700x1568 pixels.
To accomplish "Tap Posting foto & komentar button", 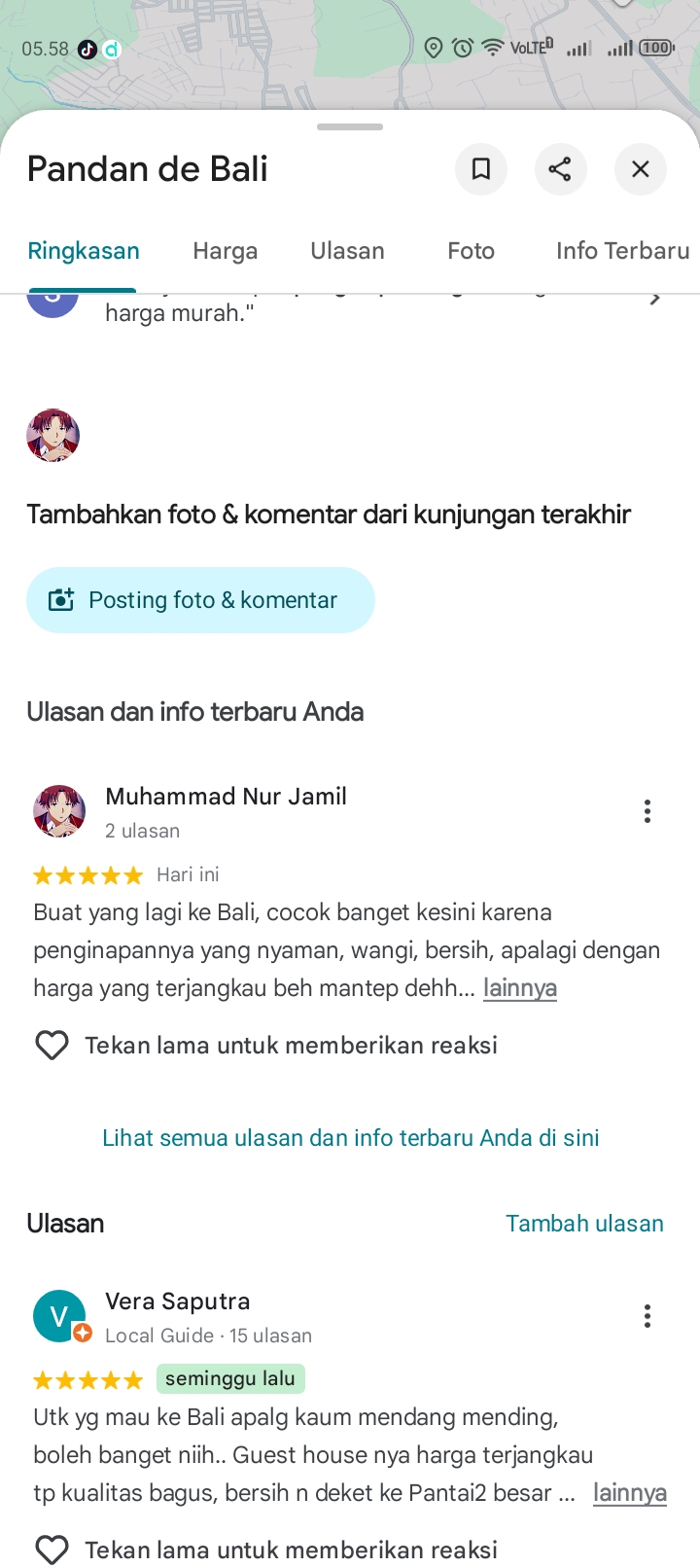I will pyautogui.click(x=200, y=600).
